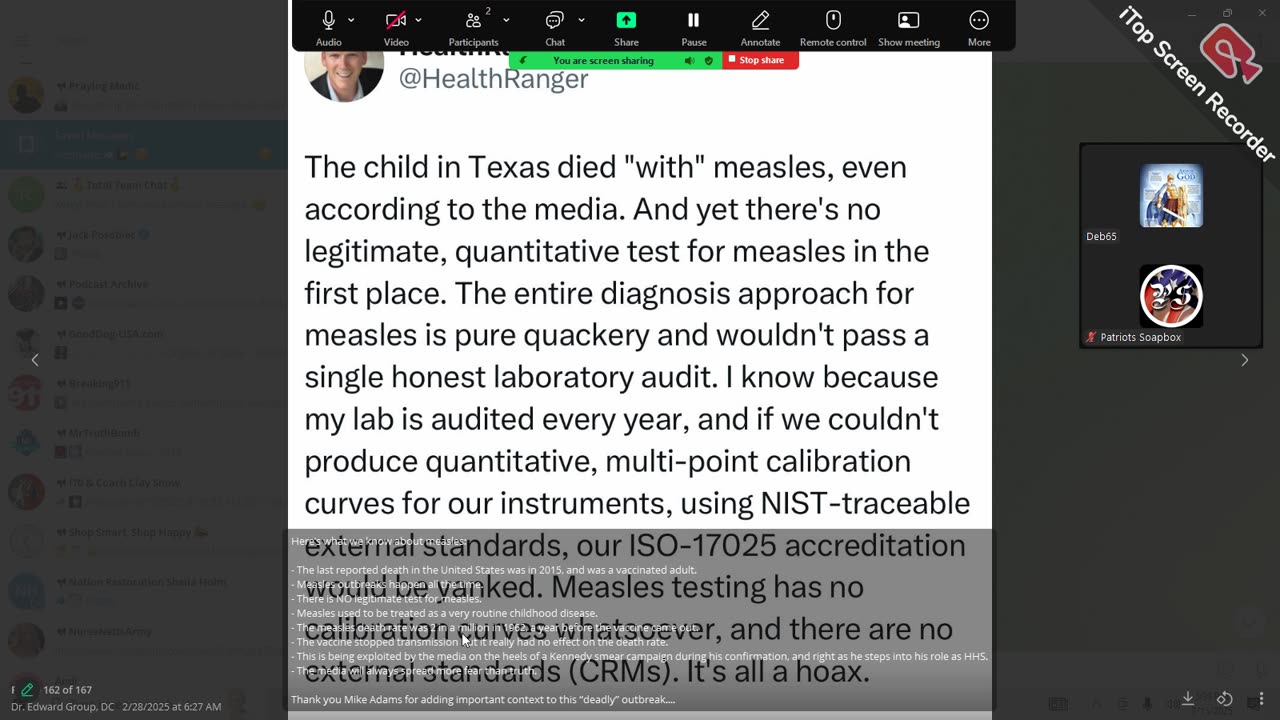Image resolution: width=1280 pixels, height=720 pixels.
Task: Download the image with the download icon
Action: click(x=1188, y=698)
